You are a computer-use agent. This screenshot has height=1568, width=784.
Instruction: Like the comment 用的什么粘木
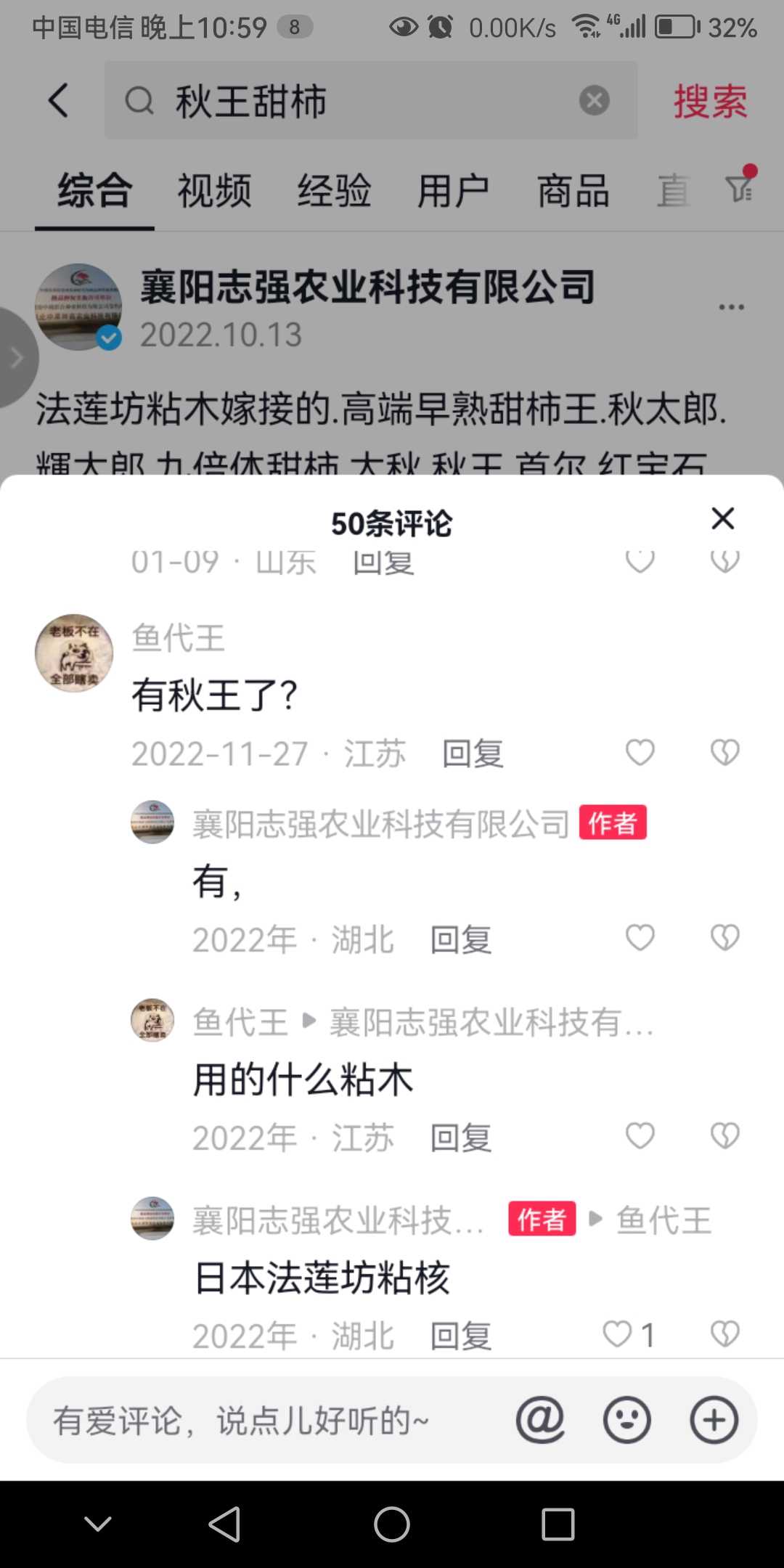640,1136
